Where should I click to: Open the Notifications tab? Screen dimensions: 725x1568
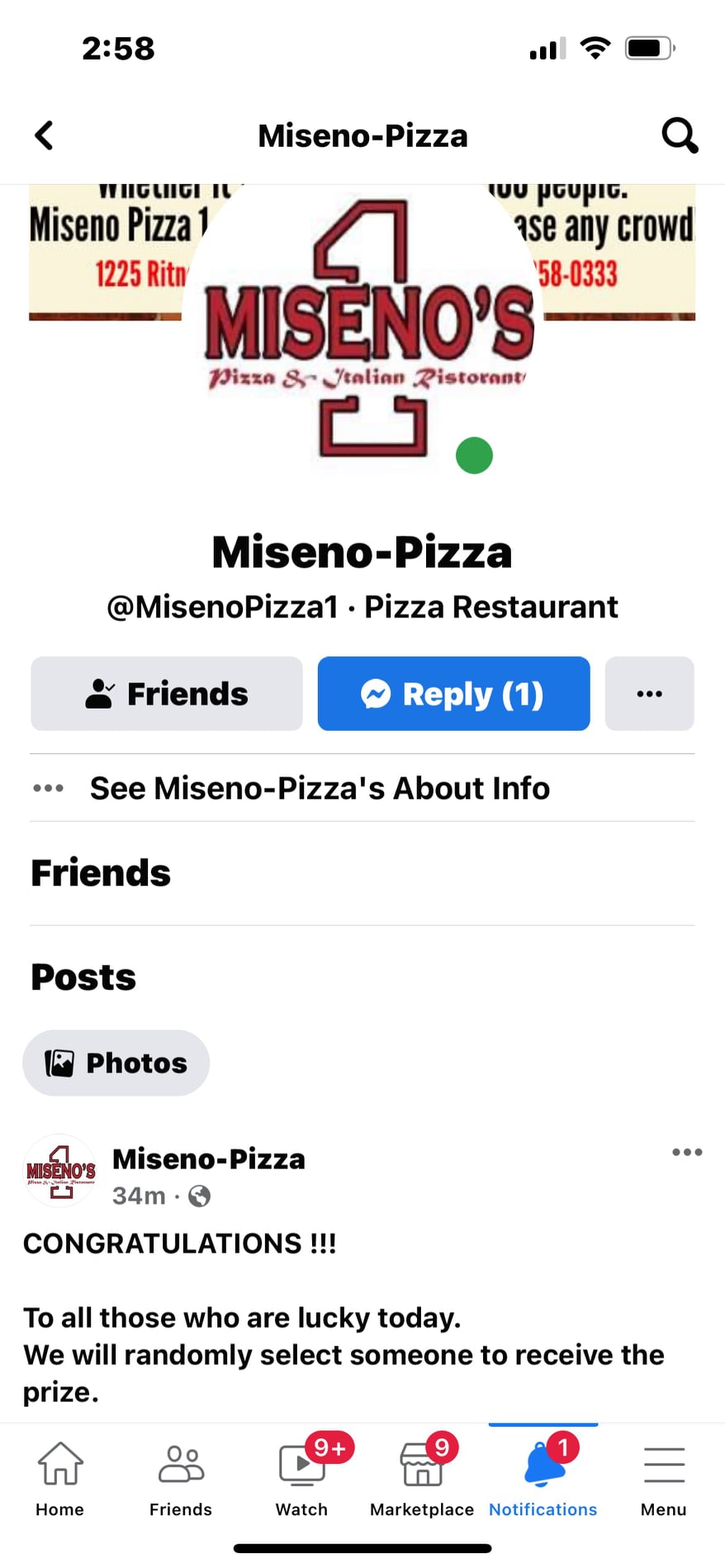tap(543, 1480)
